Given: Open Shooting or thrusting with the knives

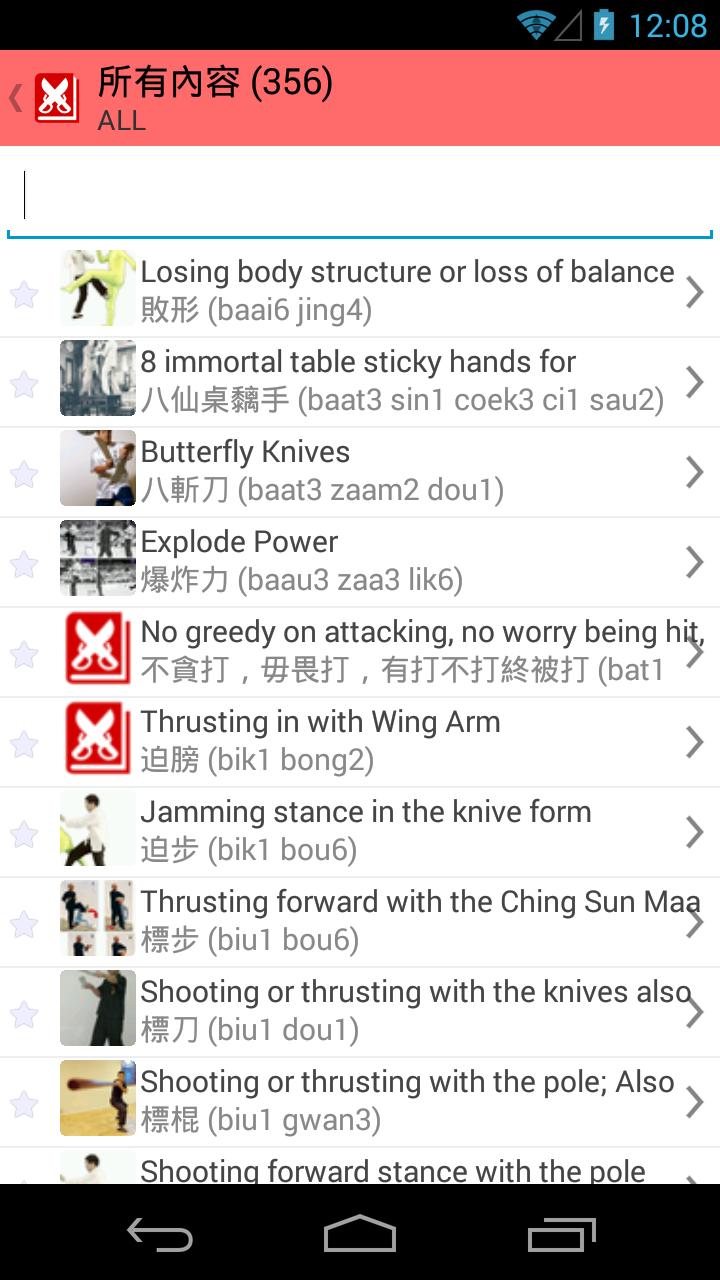Looking at the screenshot, I should point(400,1011).
